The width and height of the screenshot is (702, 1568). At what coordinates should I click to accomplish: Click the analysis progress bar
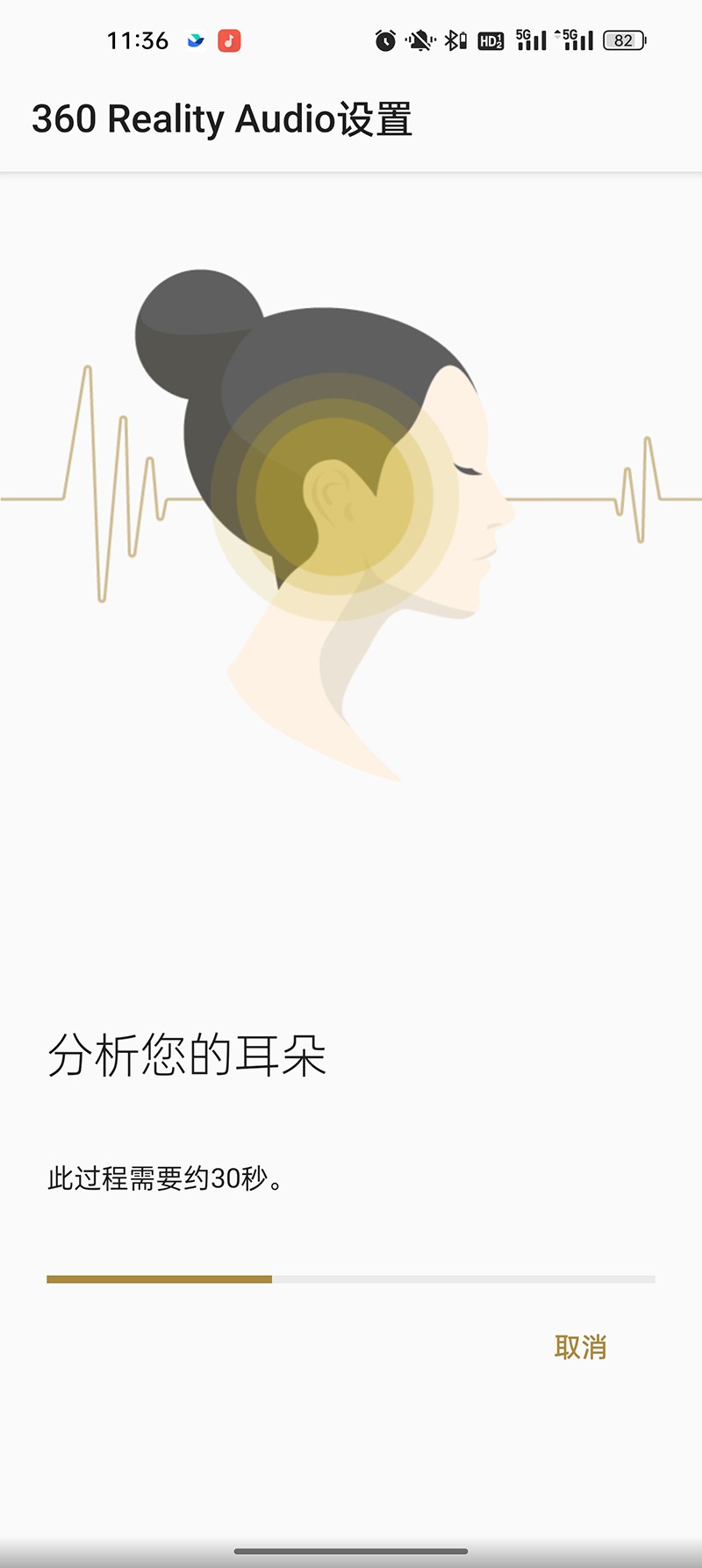click(351, 1279)
